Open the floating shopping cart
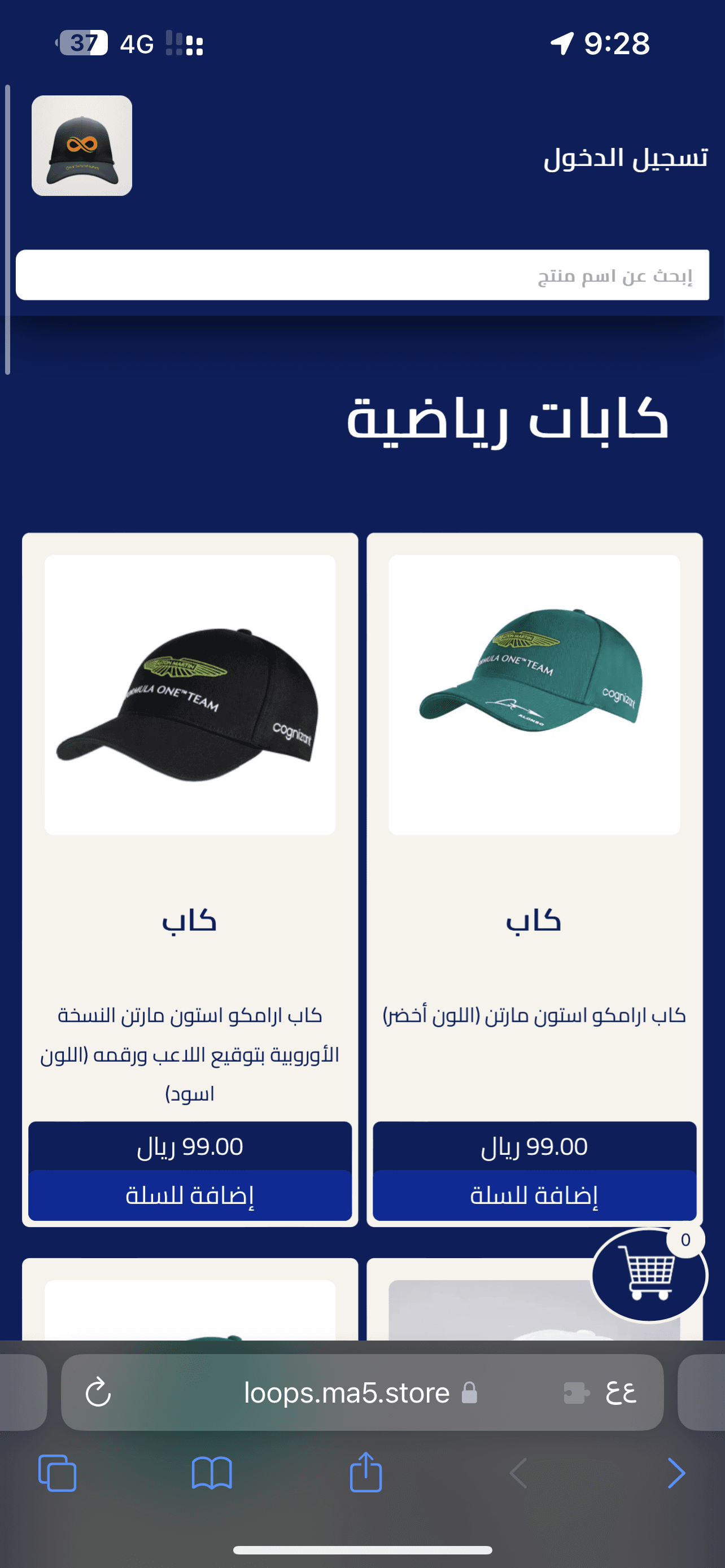The width and height of the screenshot is (725, 1568). click(x=649, y=1274)
